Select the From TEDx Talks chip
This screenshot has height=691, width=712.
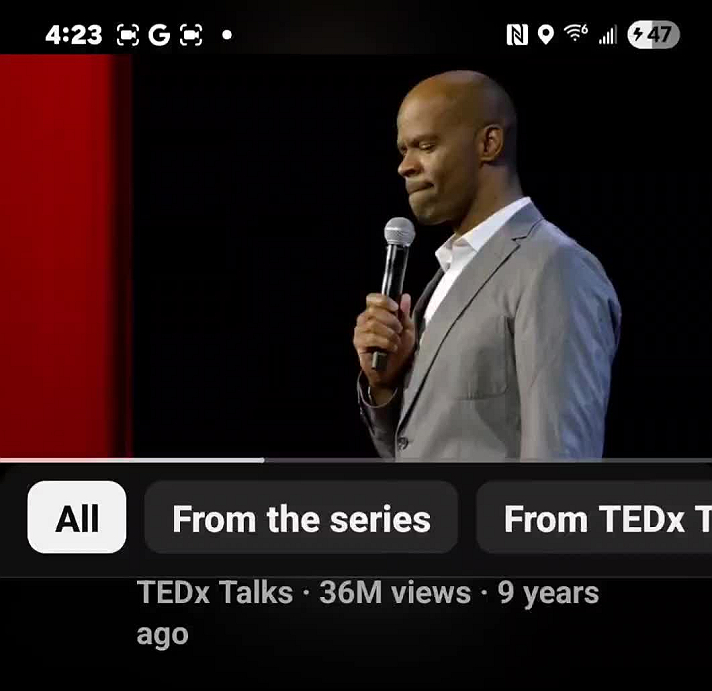600,518
